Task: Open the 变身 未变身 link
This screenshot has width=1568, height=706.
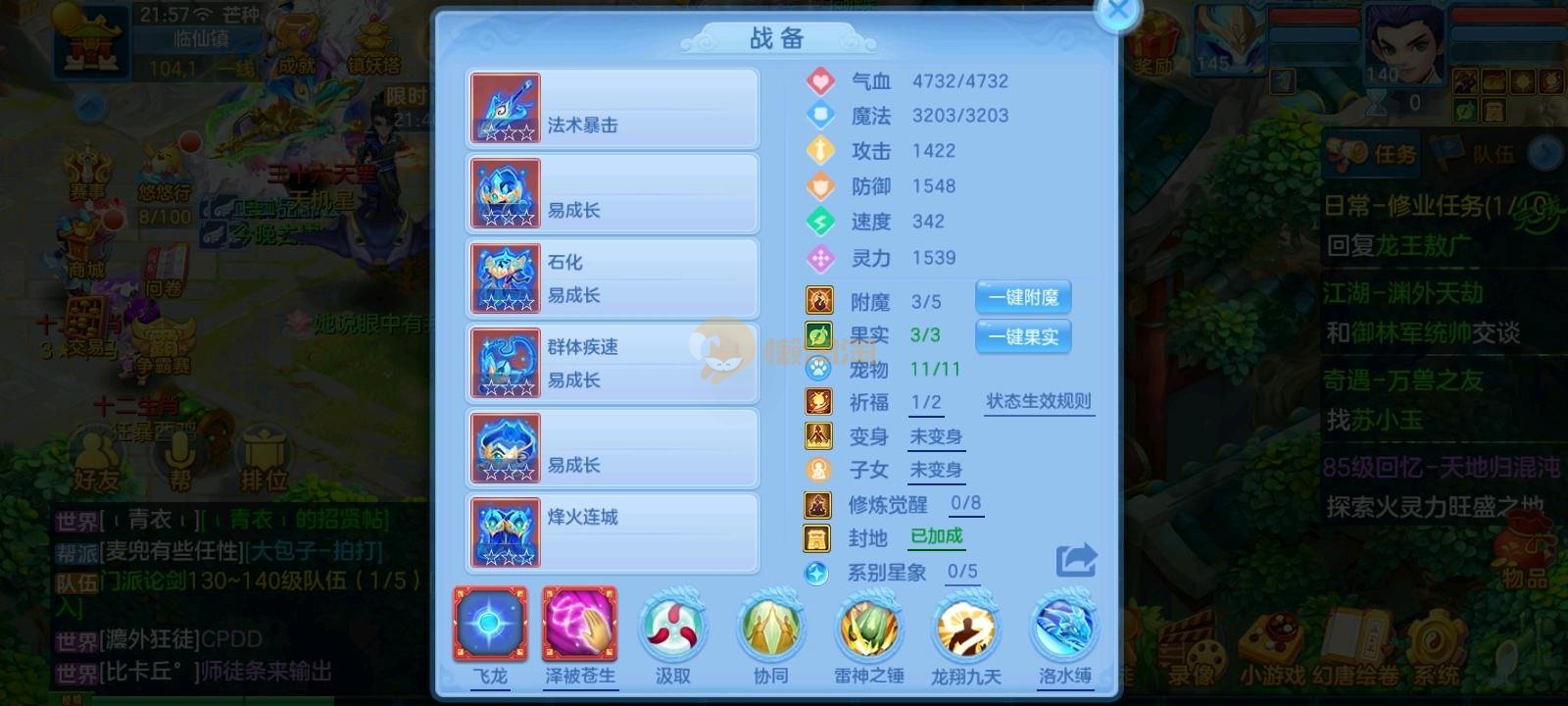Action: tap(935, 437)
